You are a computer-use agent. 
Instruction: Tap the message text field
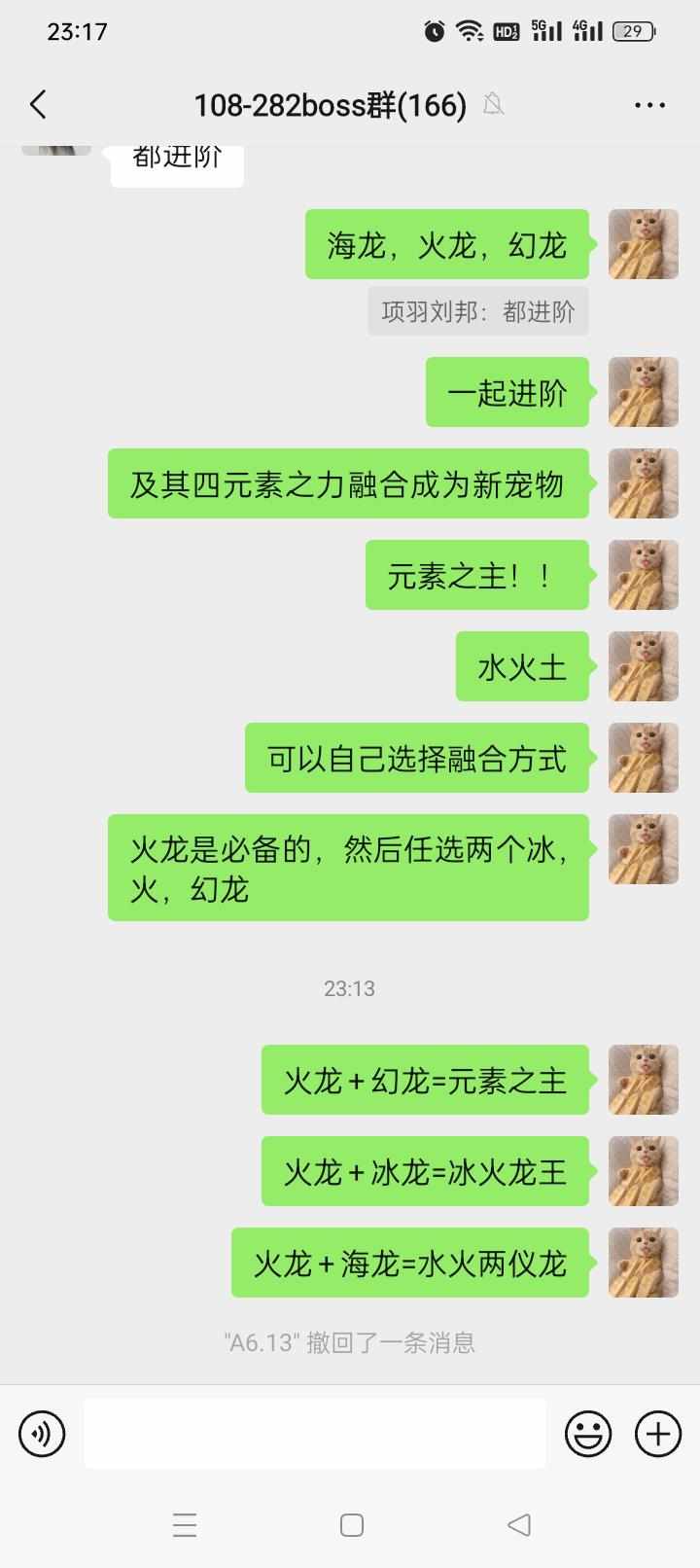314,1433
